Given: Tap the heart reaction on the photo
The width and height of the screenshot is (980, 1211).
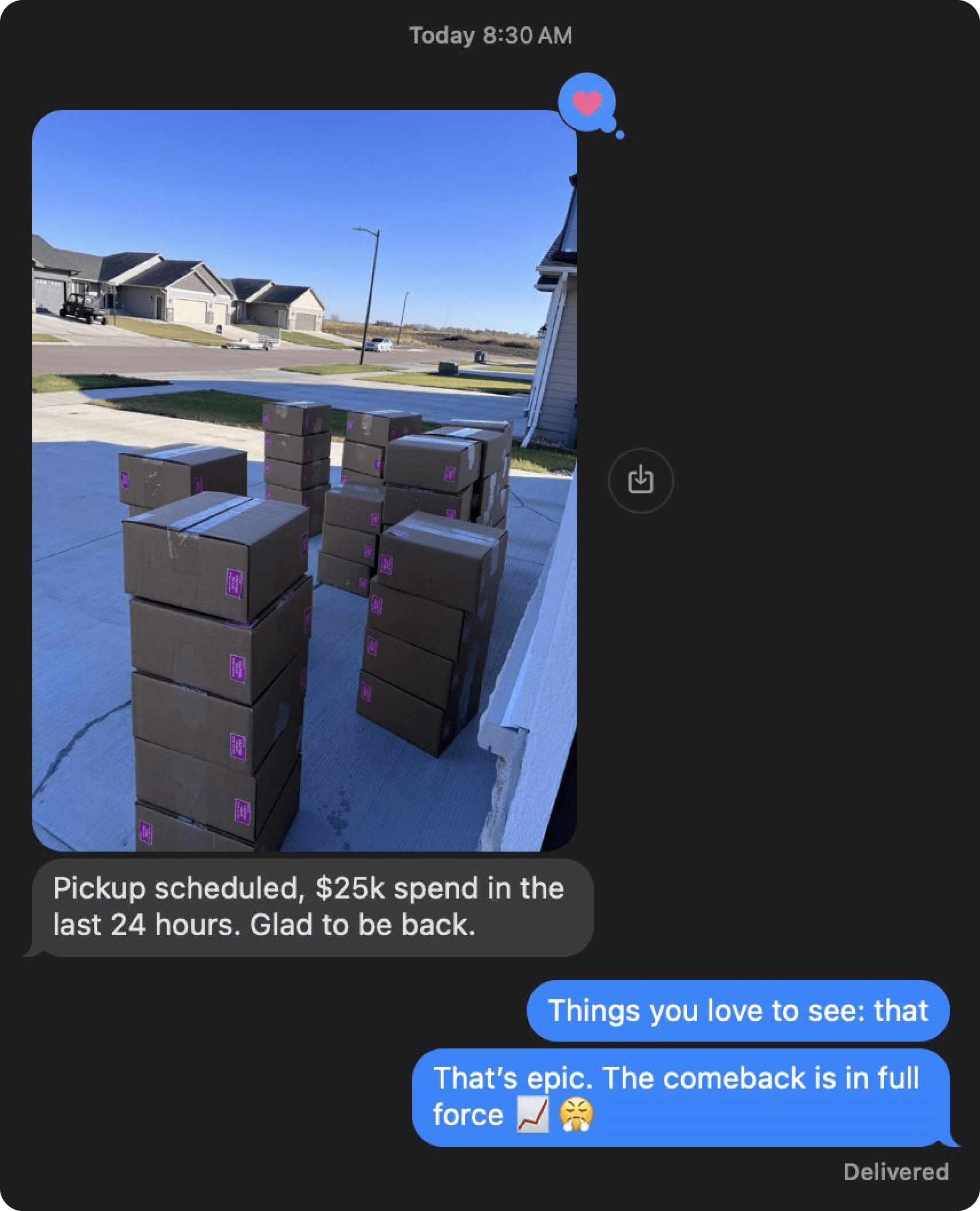Looking at the screenshot, I should 588,103.
